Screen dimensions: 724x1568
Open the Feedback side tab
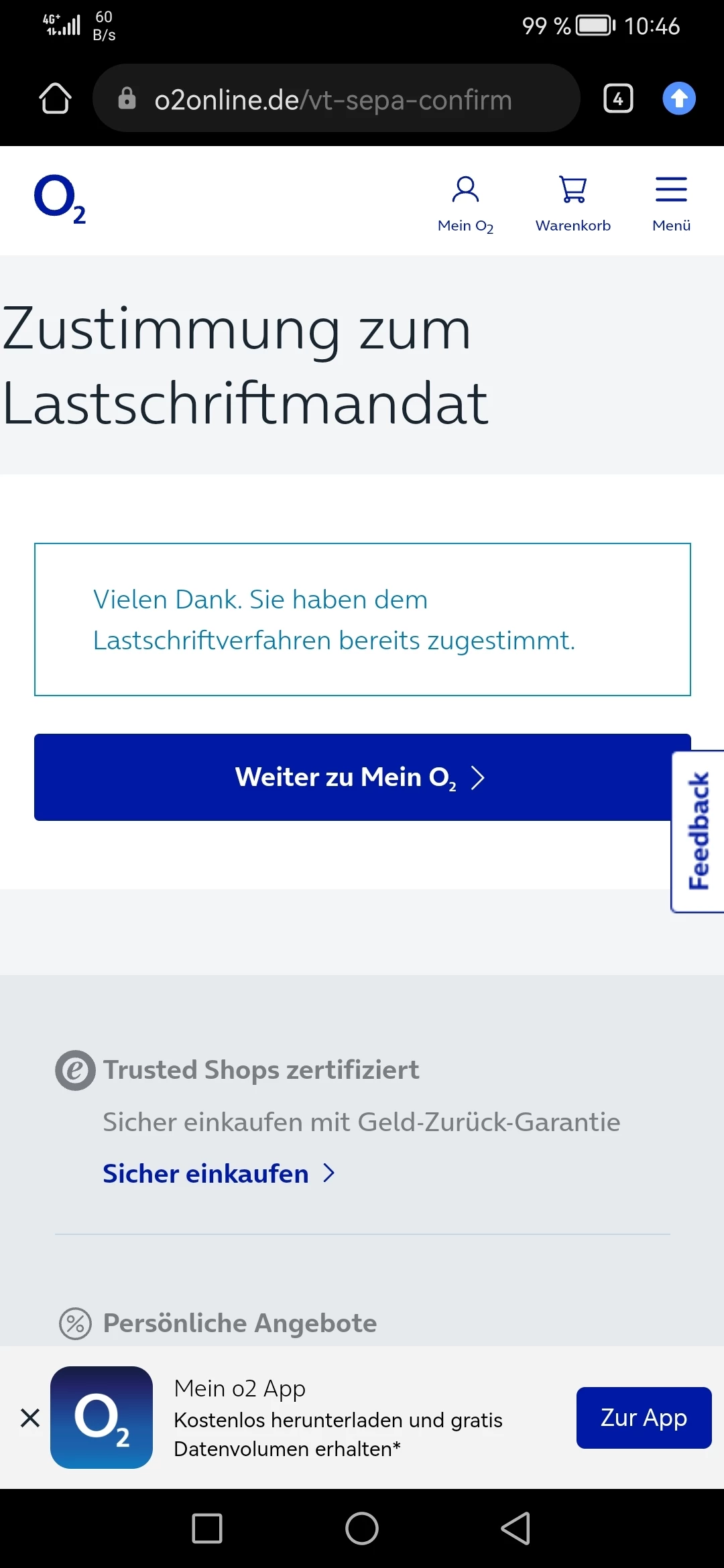[699, 831]
